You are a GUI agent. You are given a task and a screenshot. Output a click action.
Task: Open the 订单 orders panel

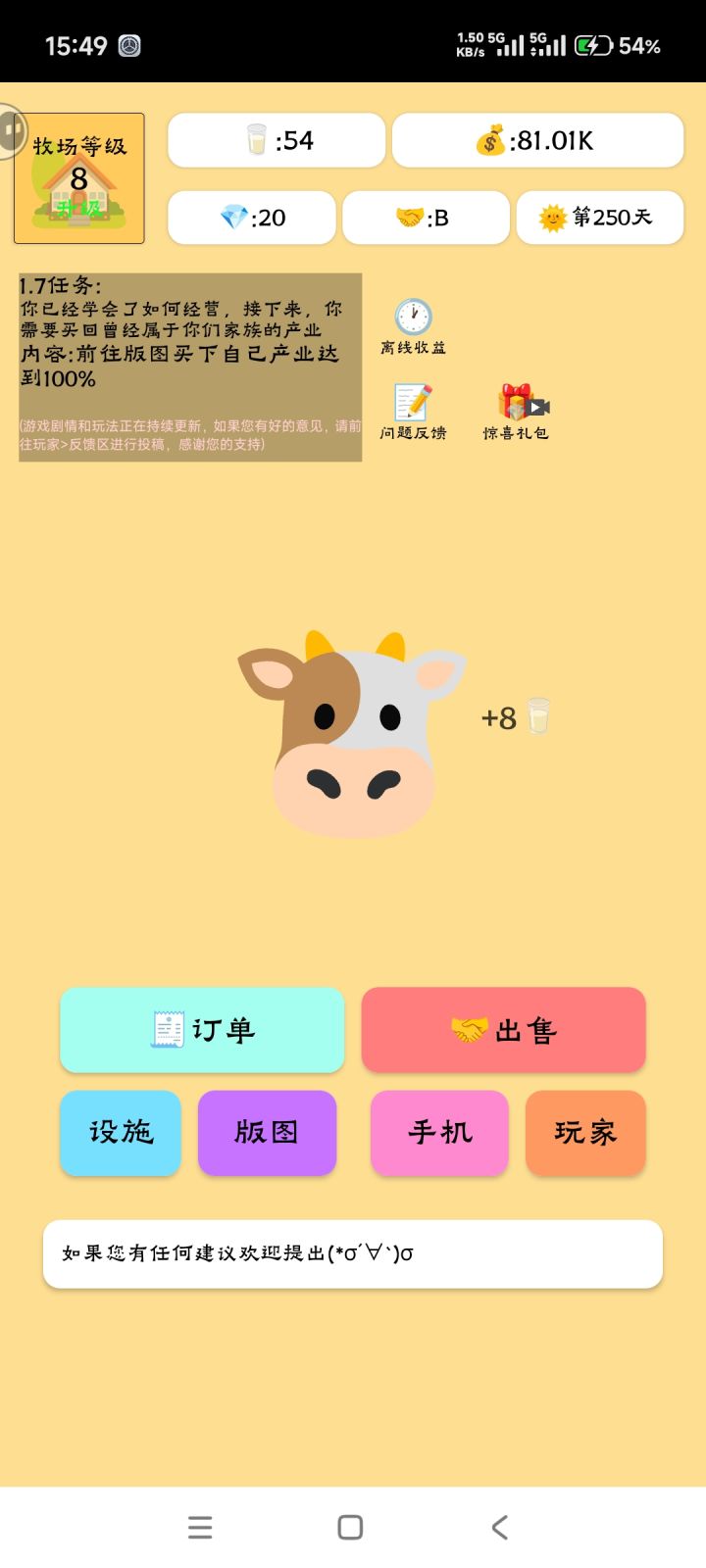pos(201,1030)
